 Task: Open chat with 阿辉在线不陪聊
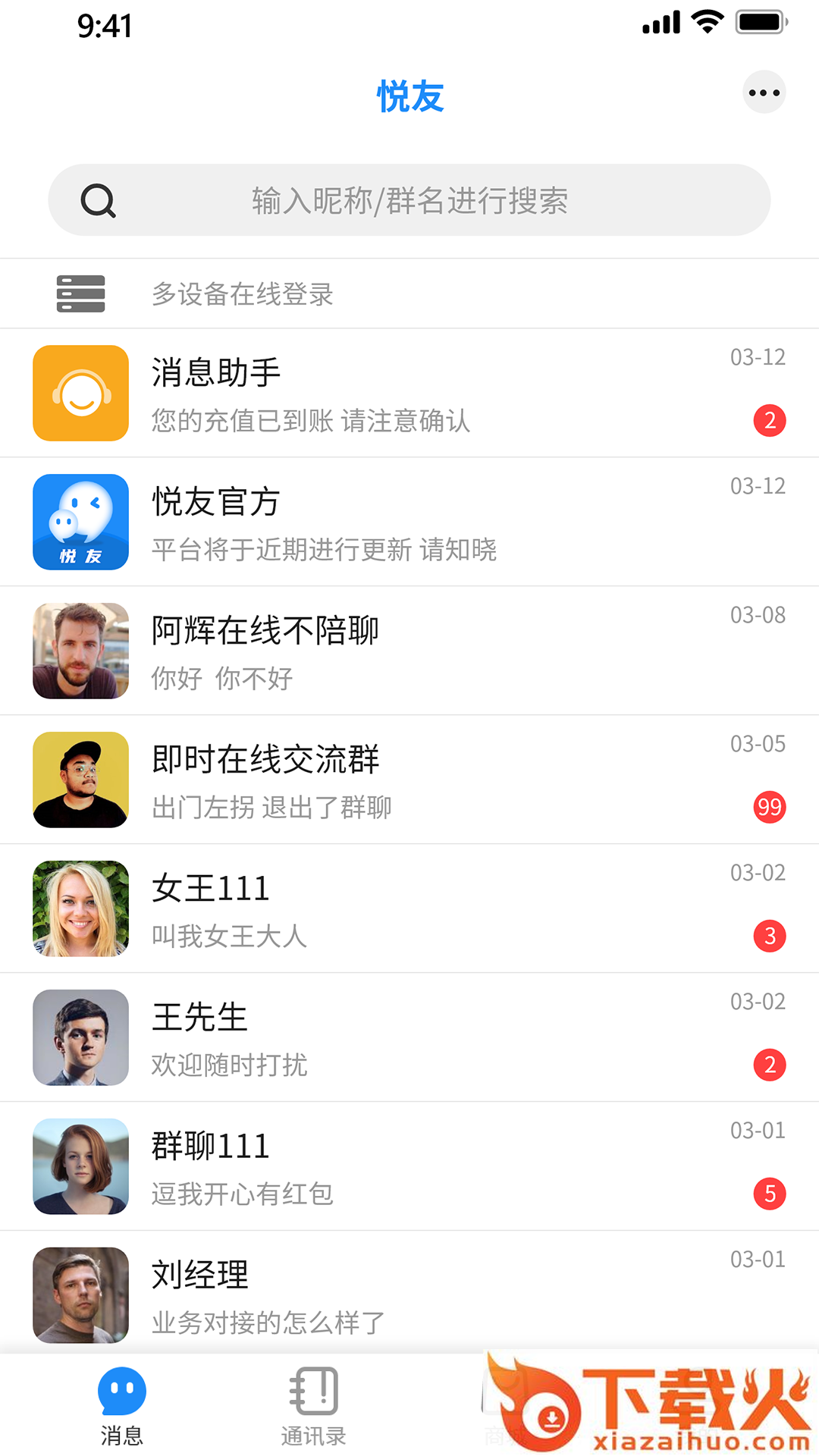coord(409,651)
